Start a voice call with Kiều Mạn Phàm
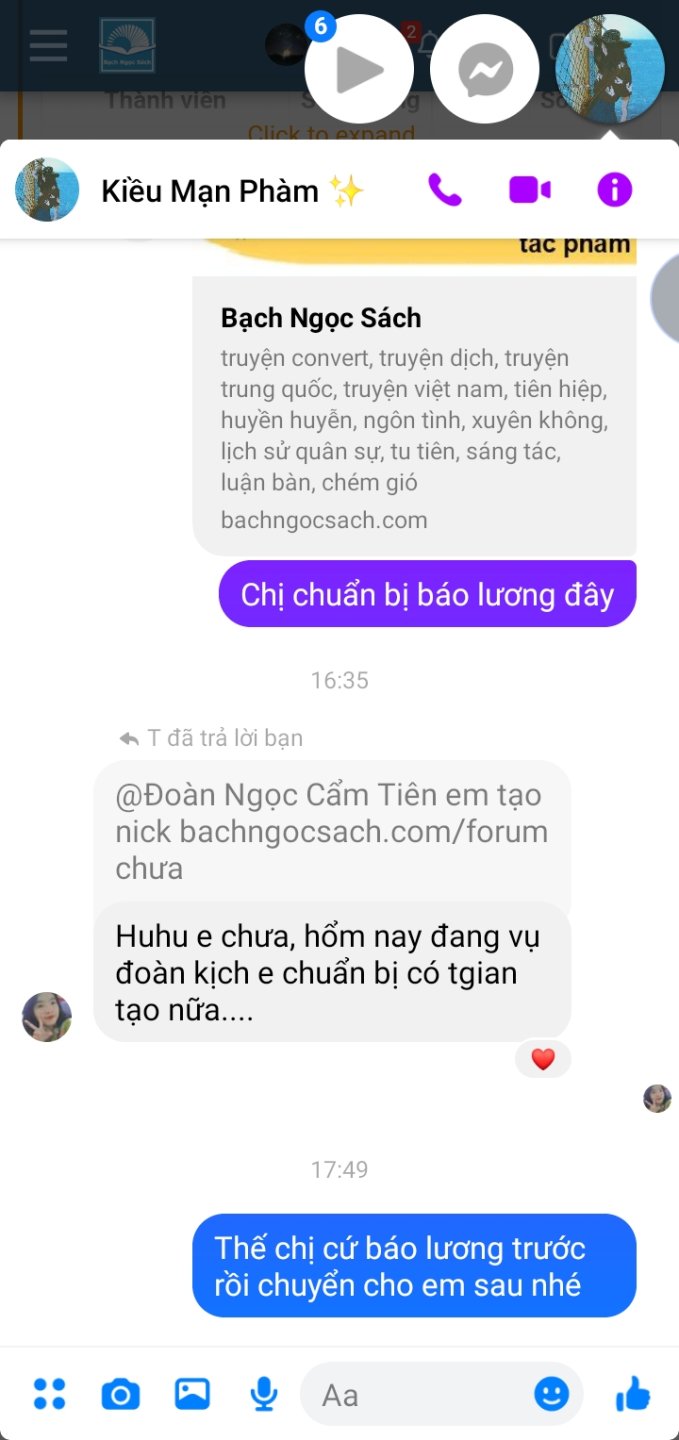The width and height of the screenshot is (679, 1440). click(x=445, y=189)
